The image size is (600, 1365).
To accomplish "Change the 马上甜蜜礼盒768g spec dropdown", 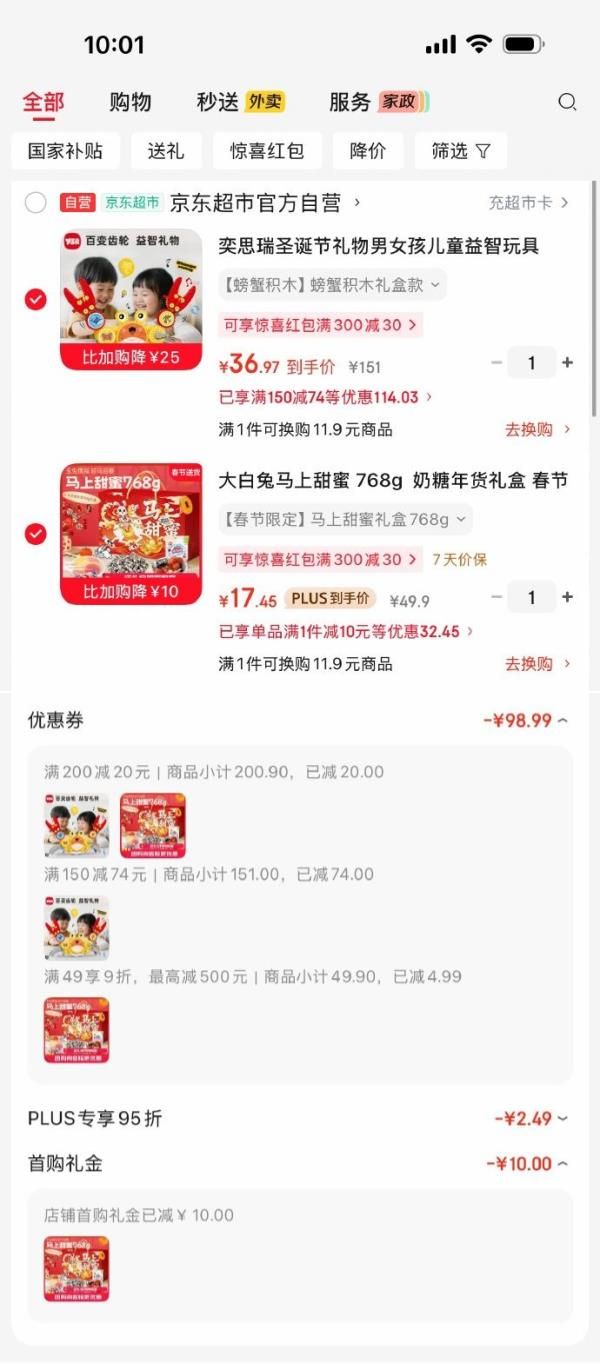I will click(345, 519).
